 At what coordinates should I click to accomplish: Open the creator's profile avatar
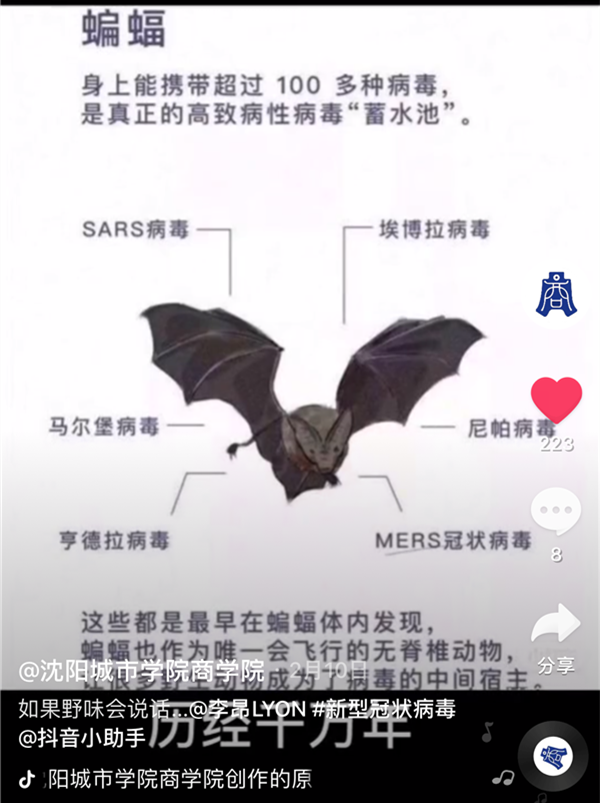pyautogui.click(x=556, y=296)
